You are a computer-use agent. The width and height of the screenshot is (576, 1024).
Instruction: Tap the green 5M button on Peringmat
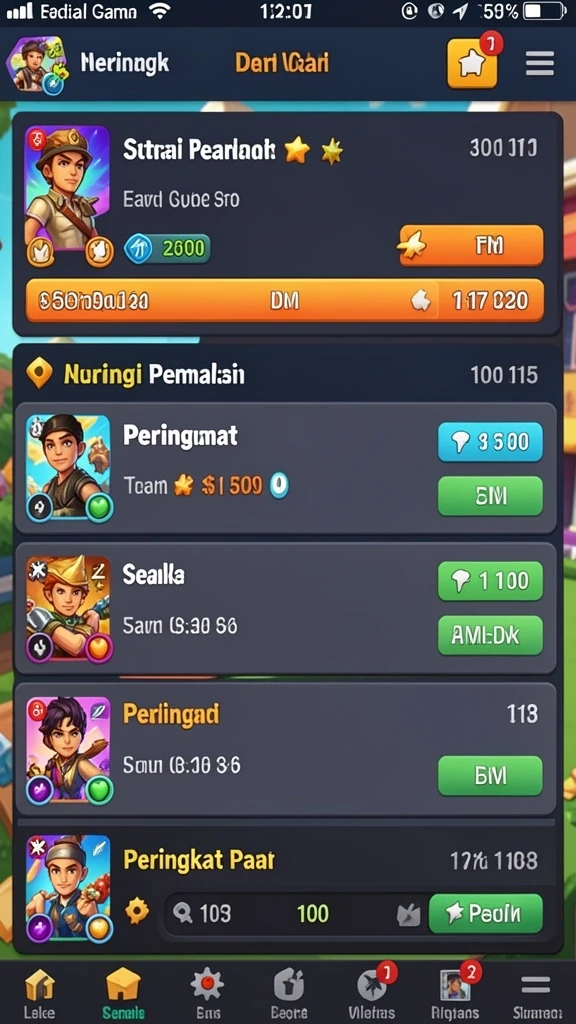click(490, 496)
